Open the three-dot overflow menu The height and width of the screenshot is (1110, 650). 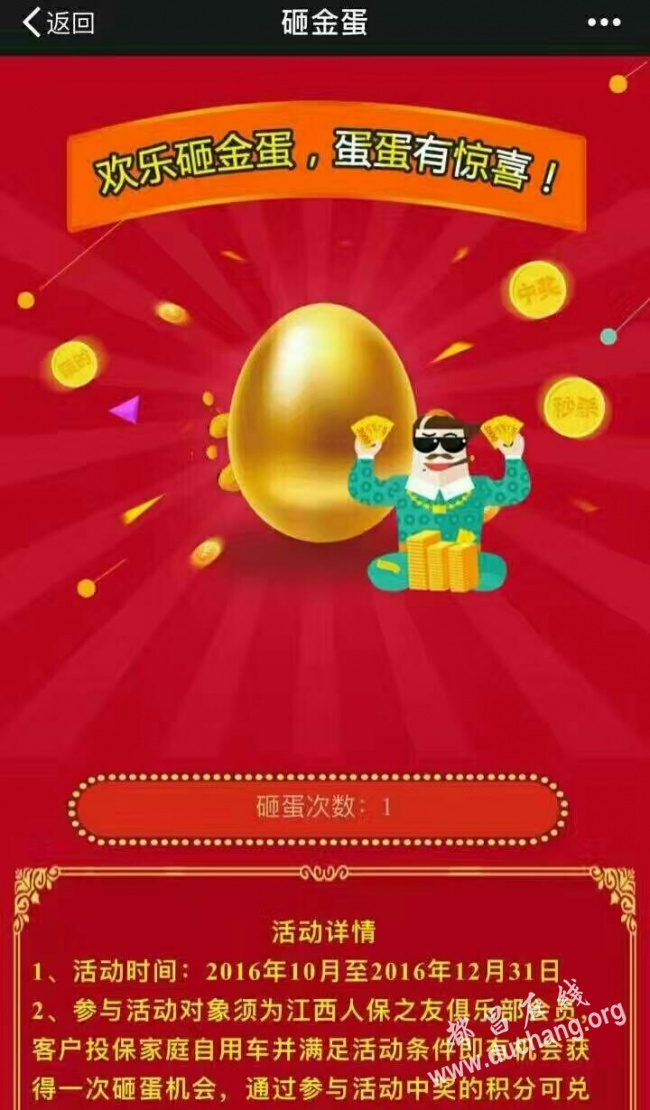(604, 23)
